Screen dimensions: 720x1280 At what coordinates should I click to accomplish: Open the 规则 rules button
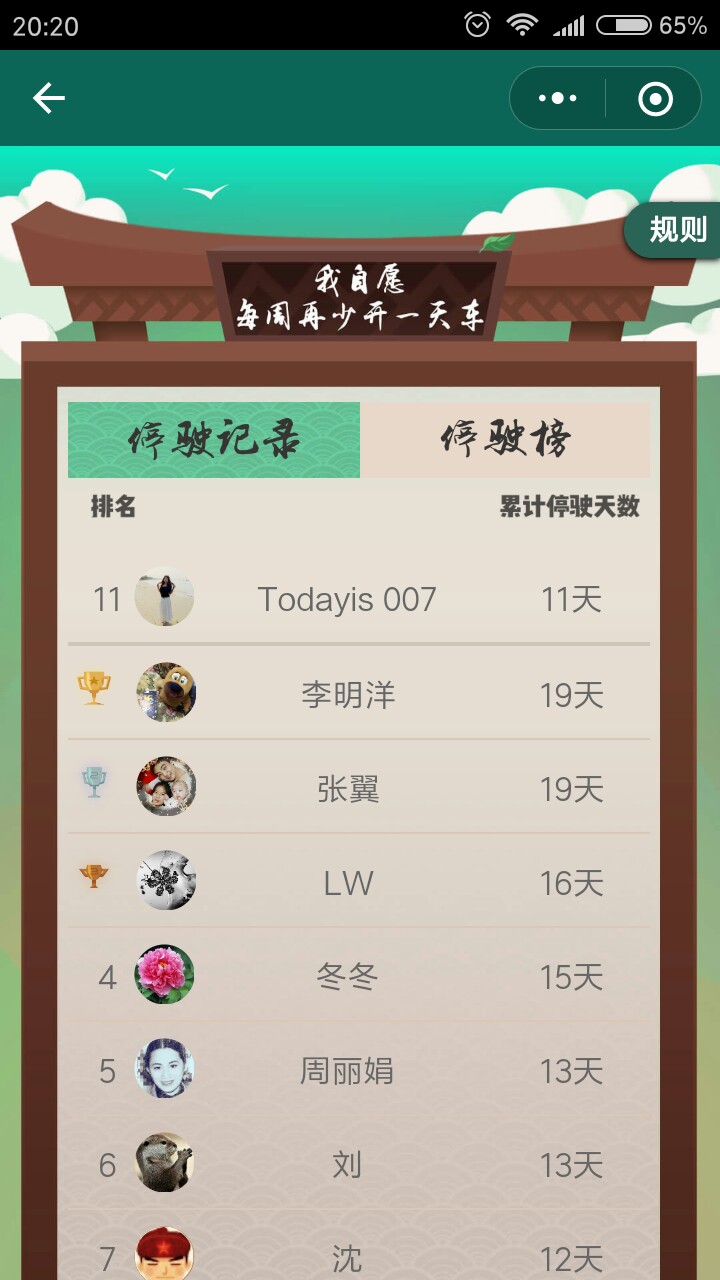point(675,230)
